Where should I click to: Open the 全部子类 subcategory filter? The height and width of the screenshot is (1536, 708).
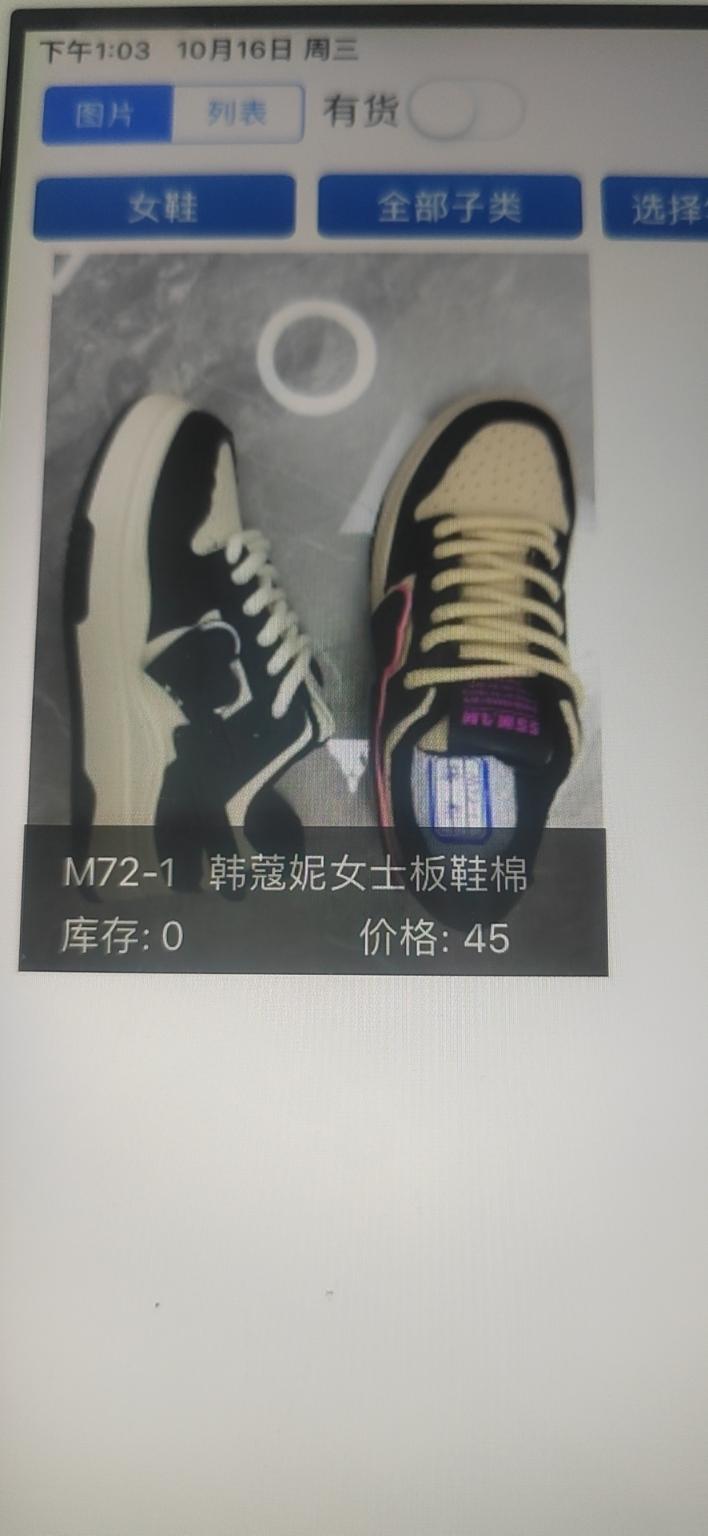[x=449, y=208]
